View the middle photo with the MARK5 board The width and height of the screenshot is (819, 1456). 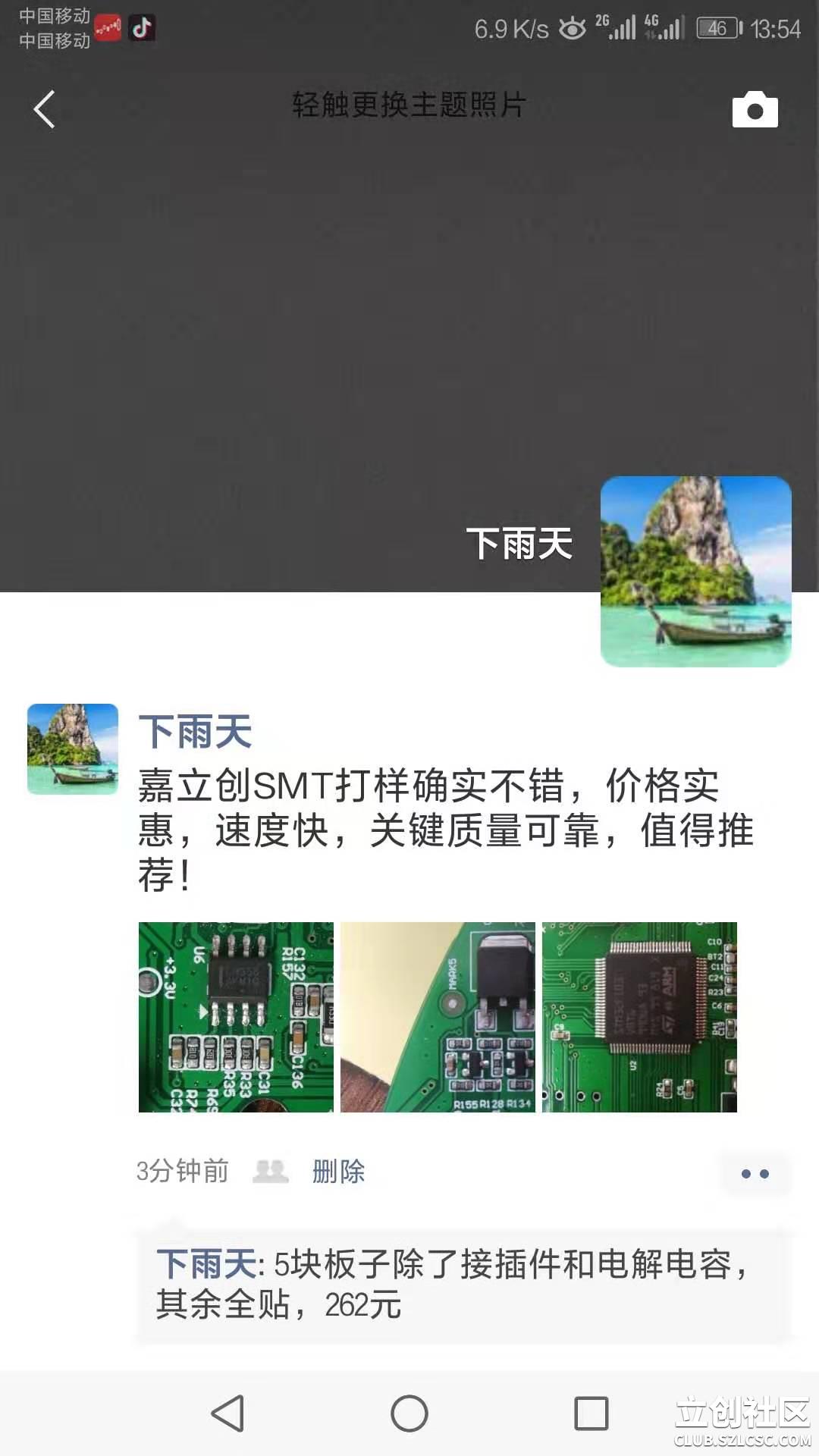[x=438, y=1017]
